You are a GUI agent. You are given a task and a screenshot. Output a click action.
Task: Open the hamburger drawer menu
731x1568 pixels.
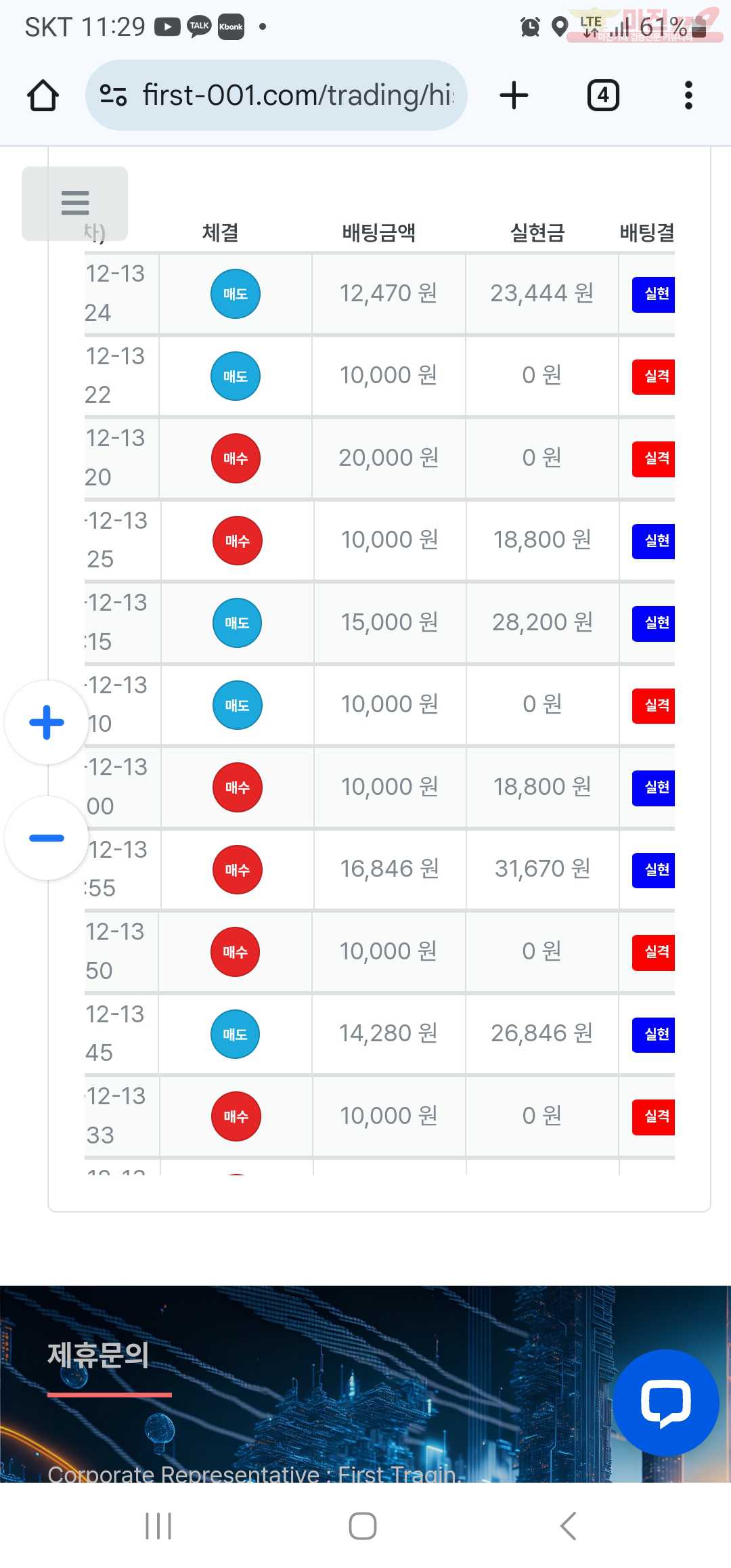pos(74,203)
